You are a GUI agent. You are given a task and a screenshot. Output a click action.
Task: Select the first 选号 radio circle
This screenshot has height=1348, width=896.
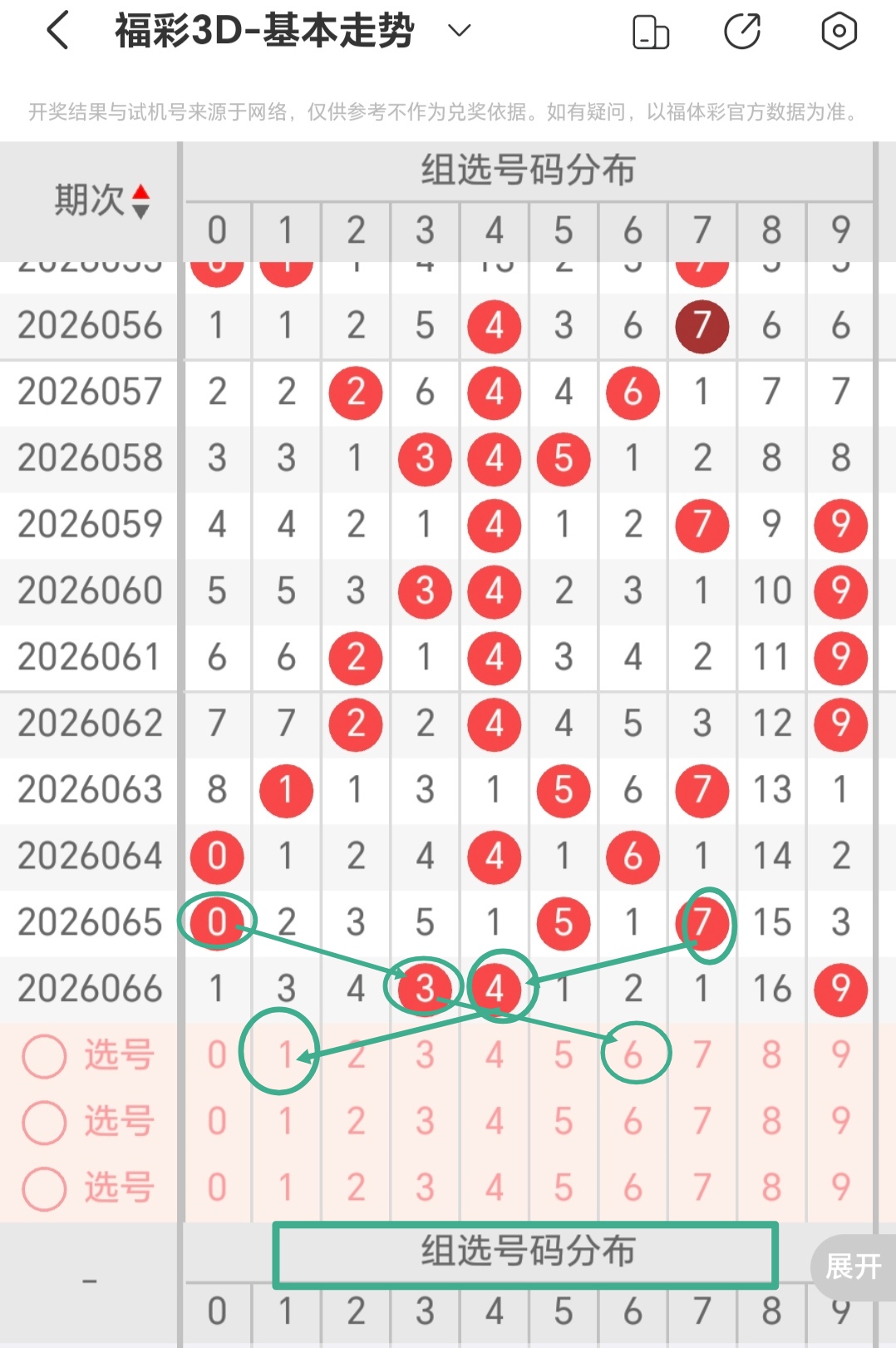pyautogui.click(x=45, y=1054)
